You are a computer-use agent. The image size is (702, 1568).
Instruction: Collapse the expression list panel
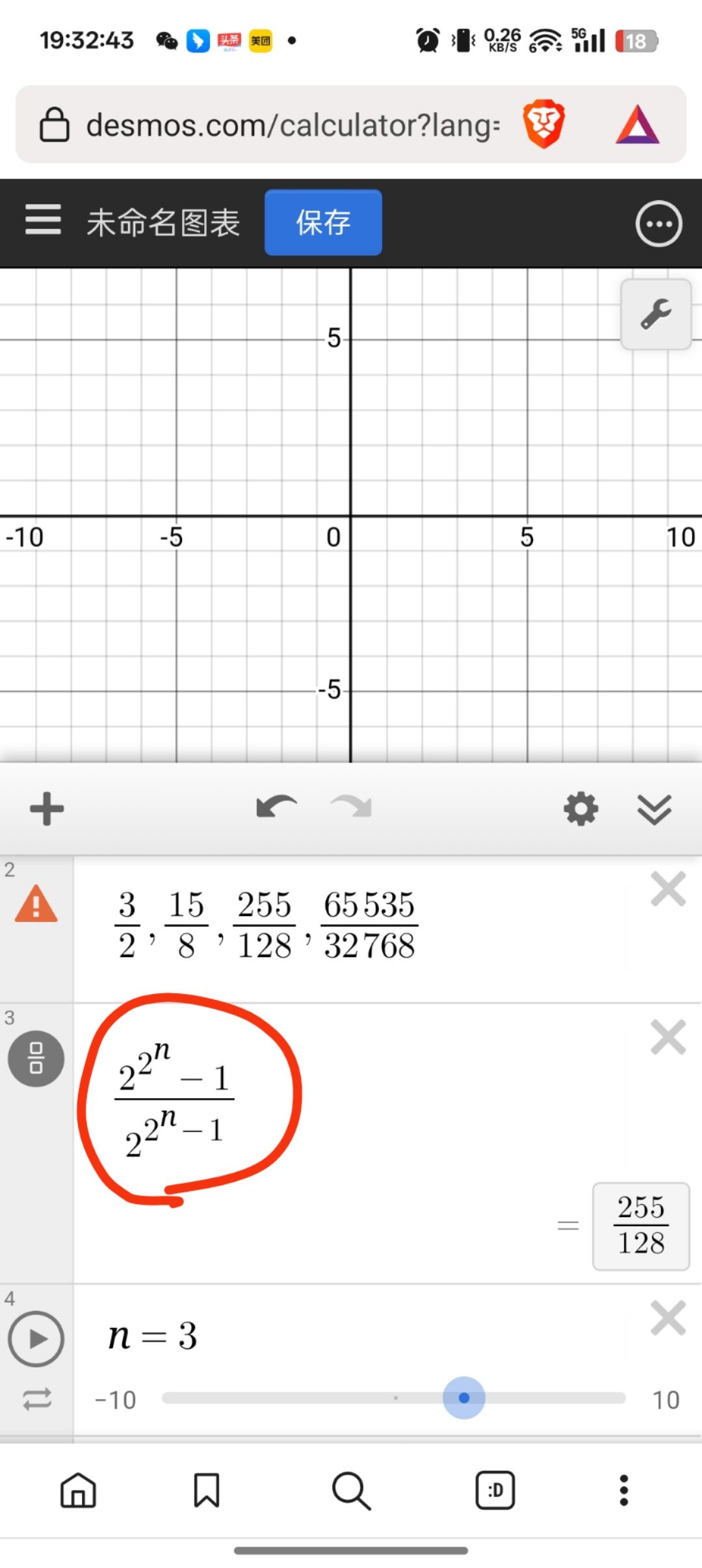coord(654,809)
